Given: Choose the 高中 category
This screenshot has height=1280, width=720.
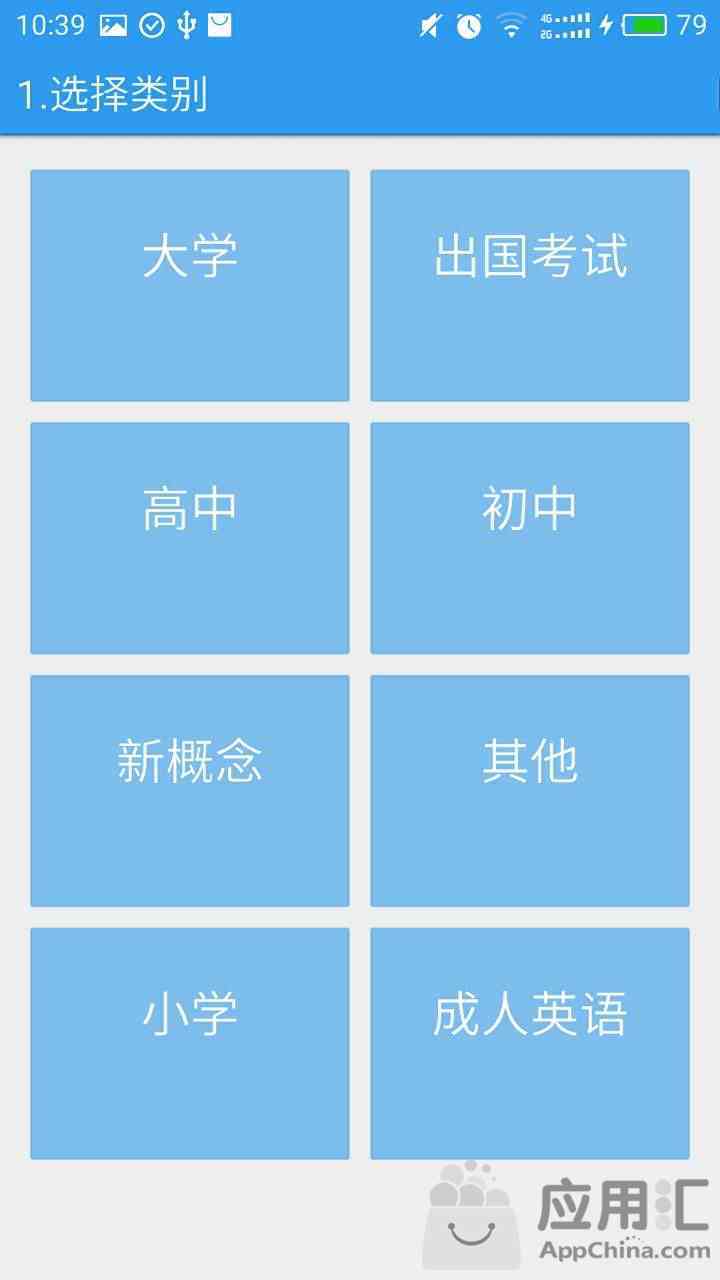Looking at the screenshot, I should click(x=190, y=538).
